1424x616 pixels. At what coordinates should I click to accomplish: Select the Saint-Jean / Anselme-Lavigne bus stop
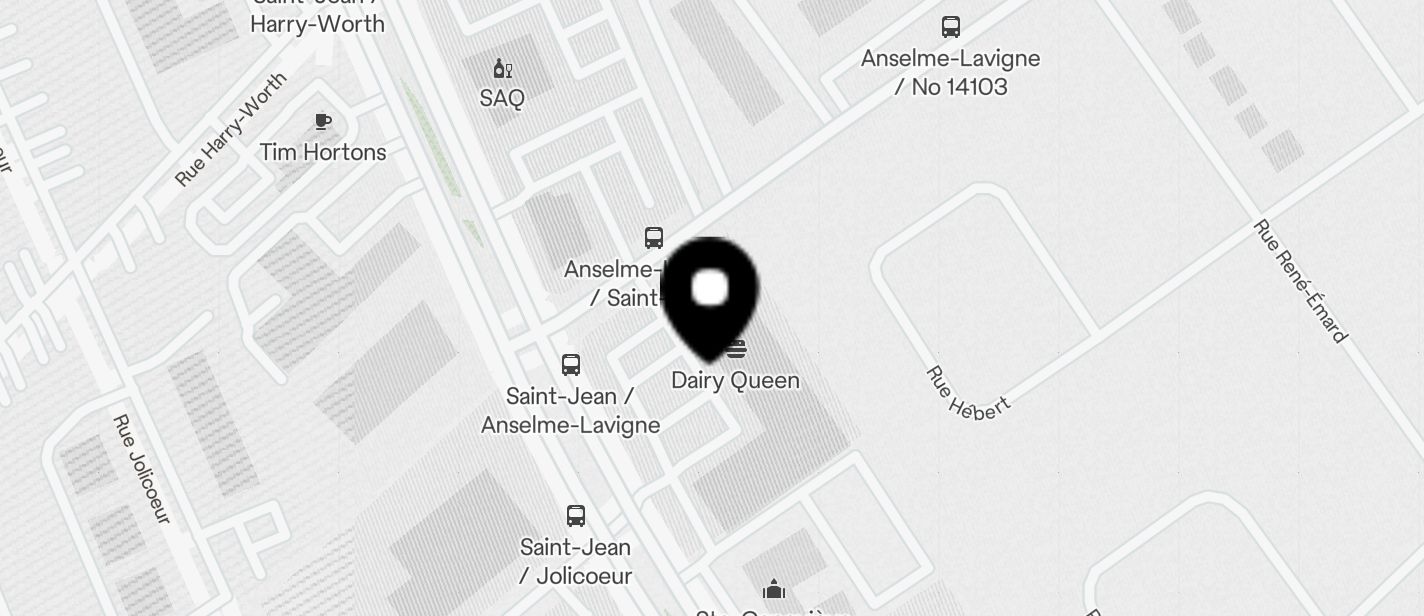571,365
